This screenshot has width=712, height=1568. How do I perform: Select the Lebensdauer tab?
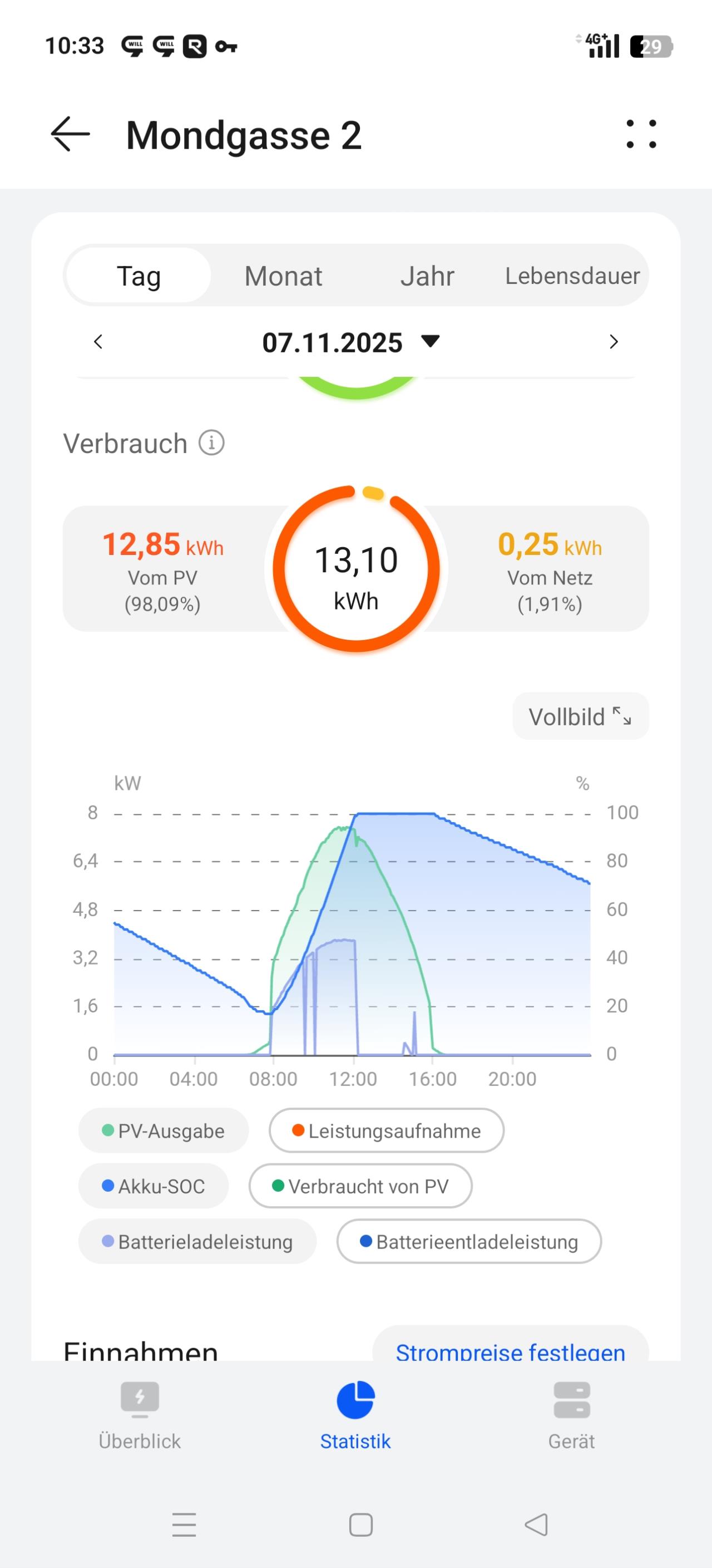point(571,276)
